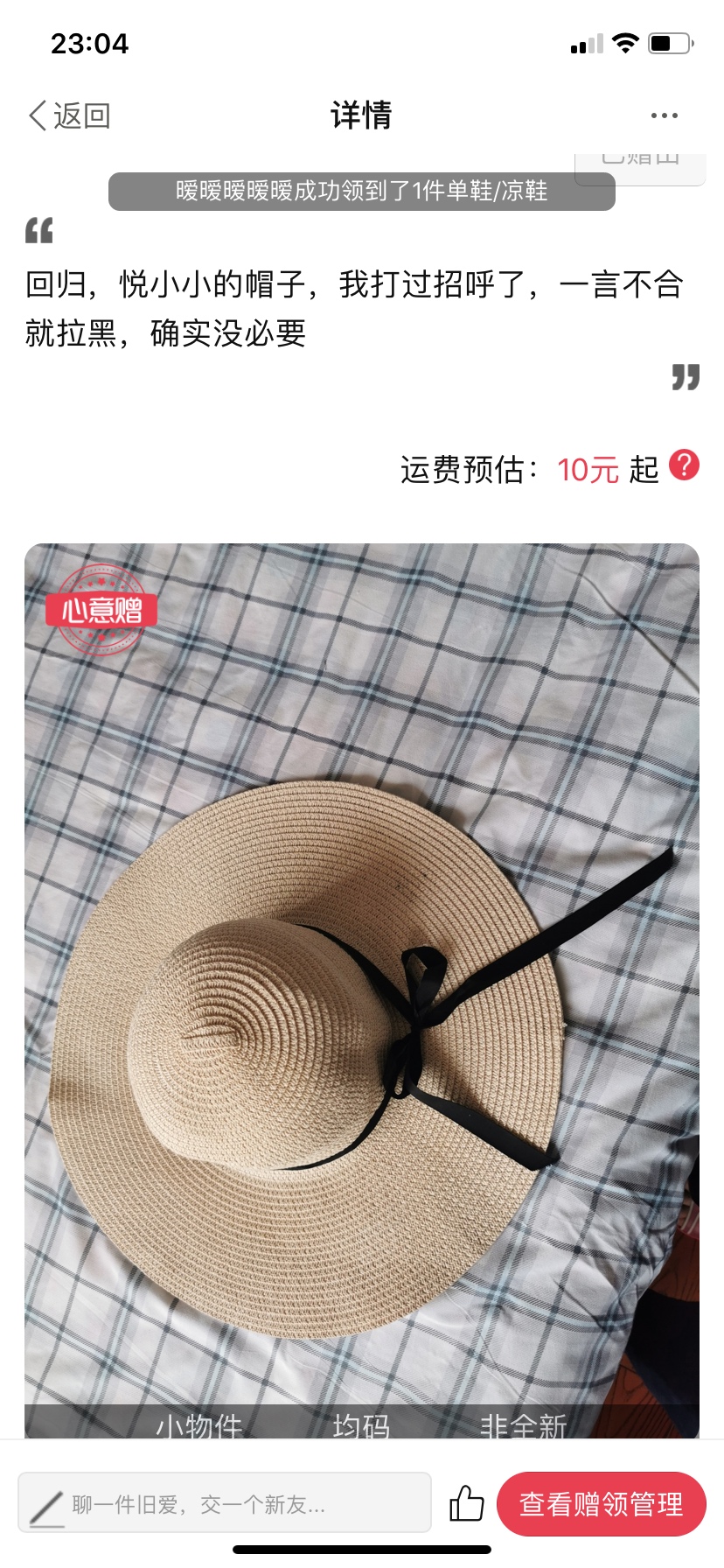Screen dimensions: 724x1568
Task: Like this item with the thumbs-up
Action: pos(467,1504)
